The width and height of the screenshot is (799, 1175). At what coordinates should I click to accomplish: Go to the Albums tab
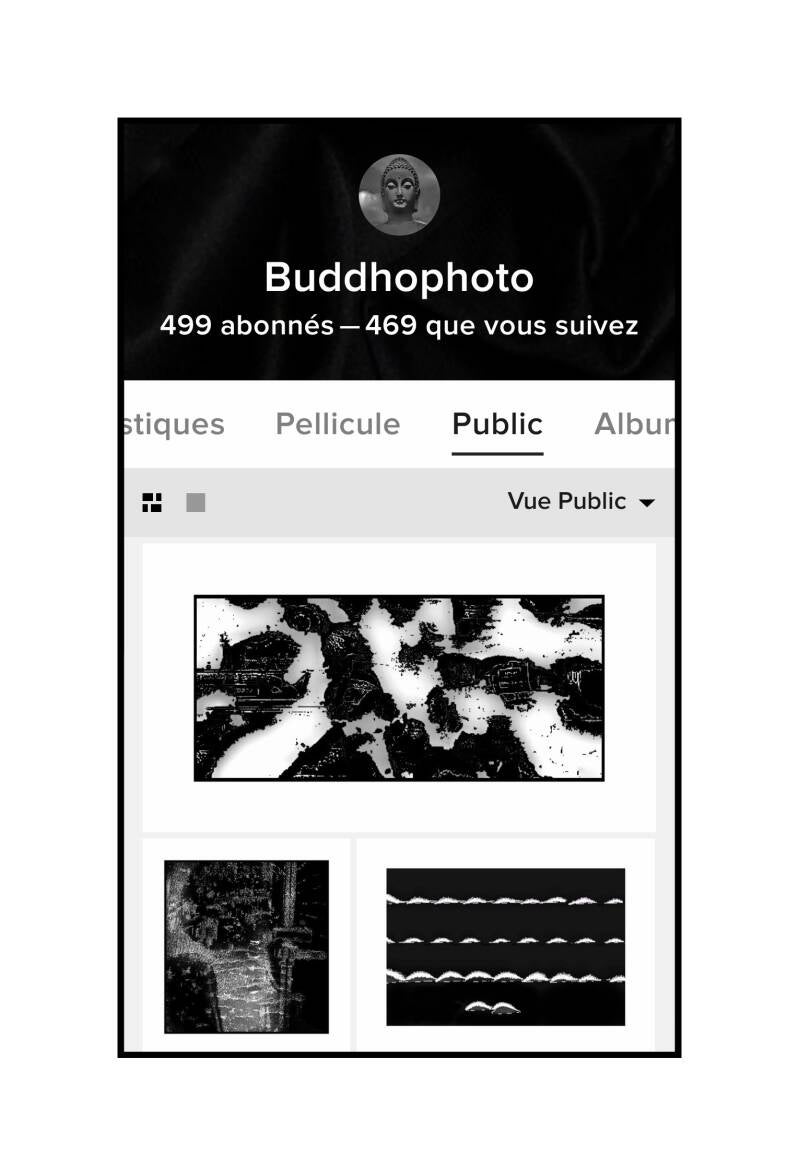pos(632,424)
